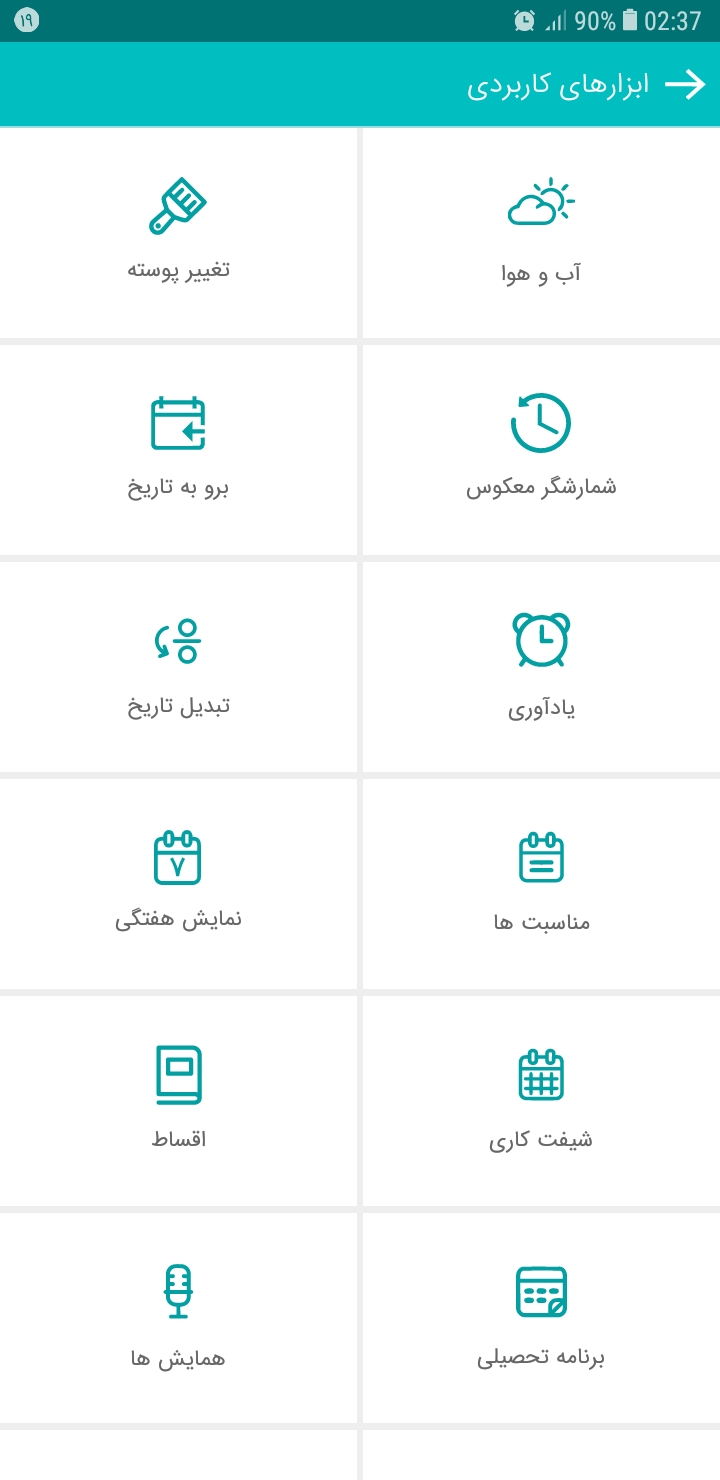This screenshot has width=720, height=1480.
Task: Tap the go to date (برو به تاریخ) calendar icon
Action: [x=180, y=422]
